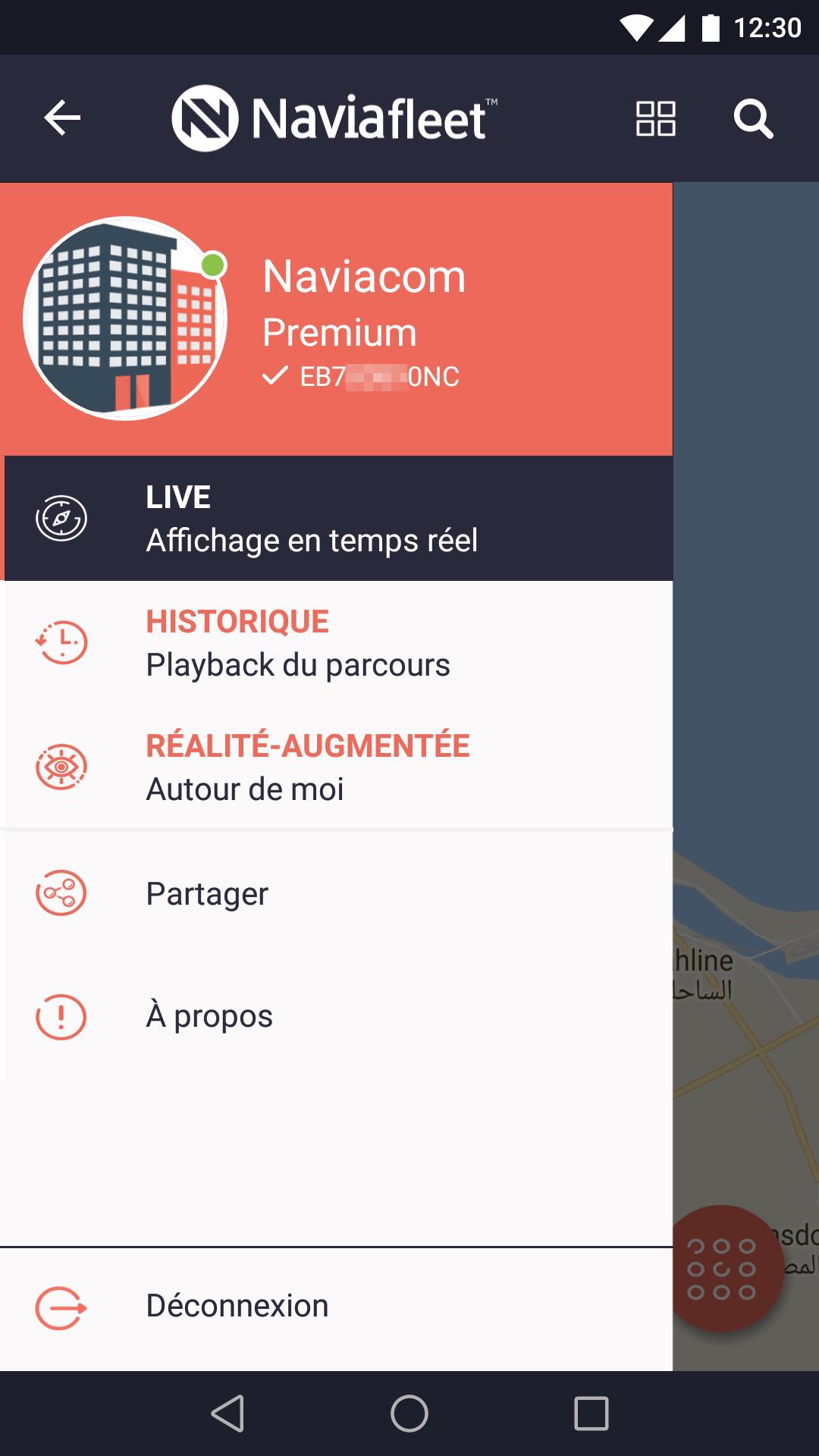Tap the back arrow in the app bar
Image resolution: width=819 pixels, height=1456 pixels.
[x=62, y=118]
